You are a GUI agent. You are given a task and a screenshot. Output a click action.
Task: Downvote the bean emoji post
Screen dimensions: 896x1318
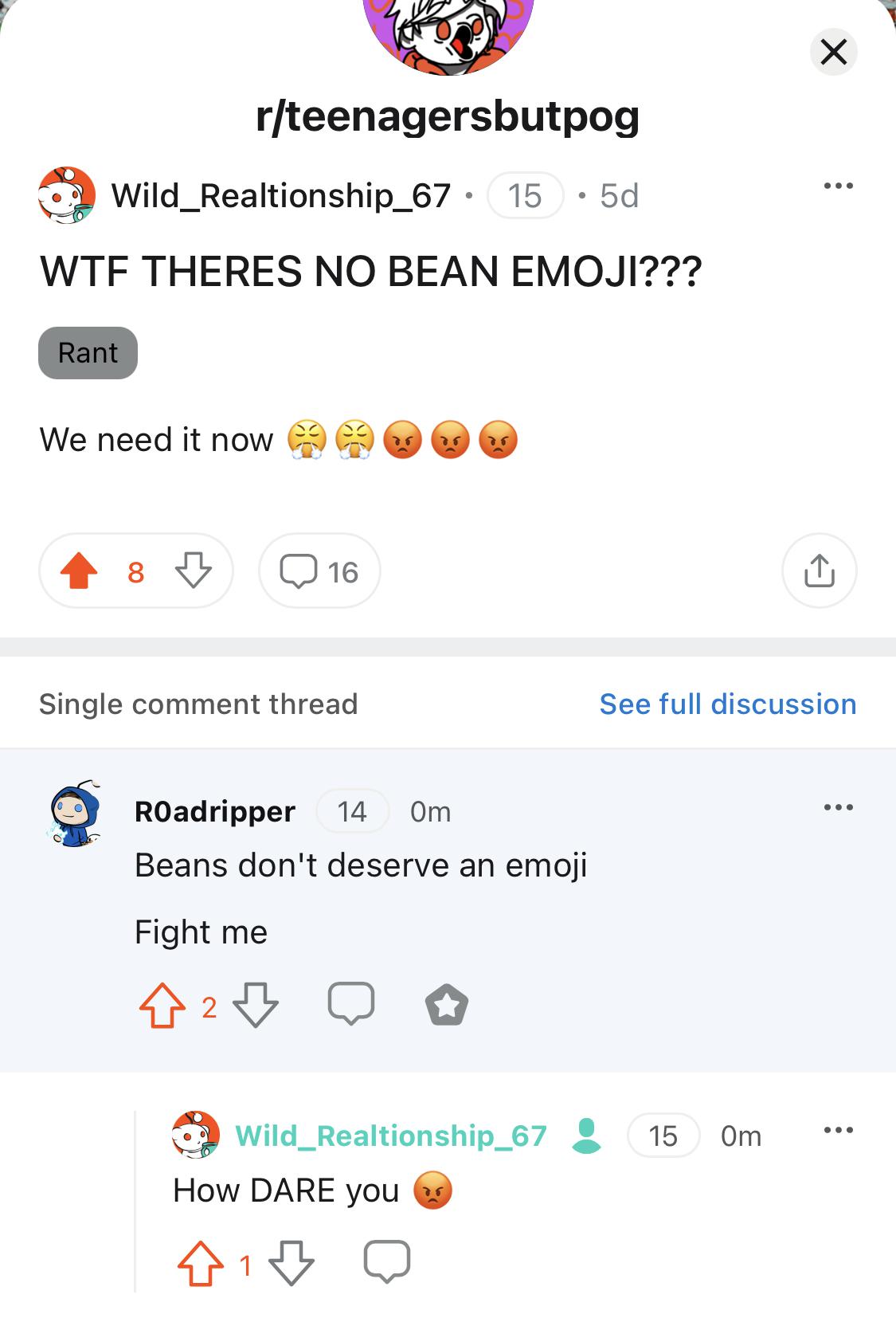click(194, 571)
